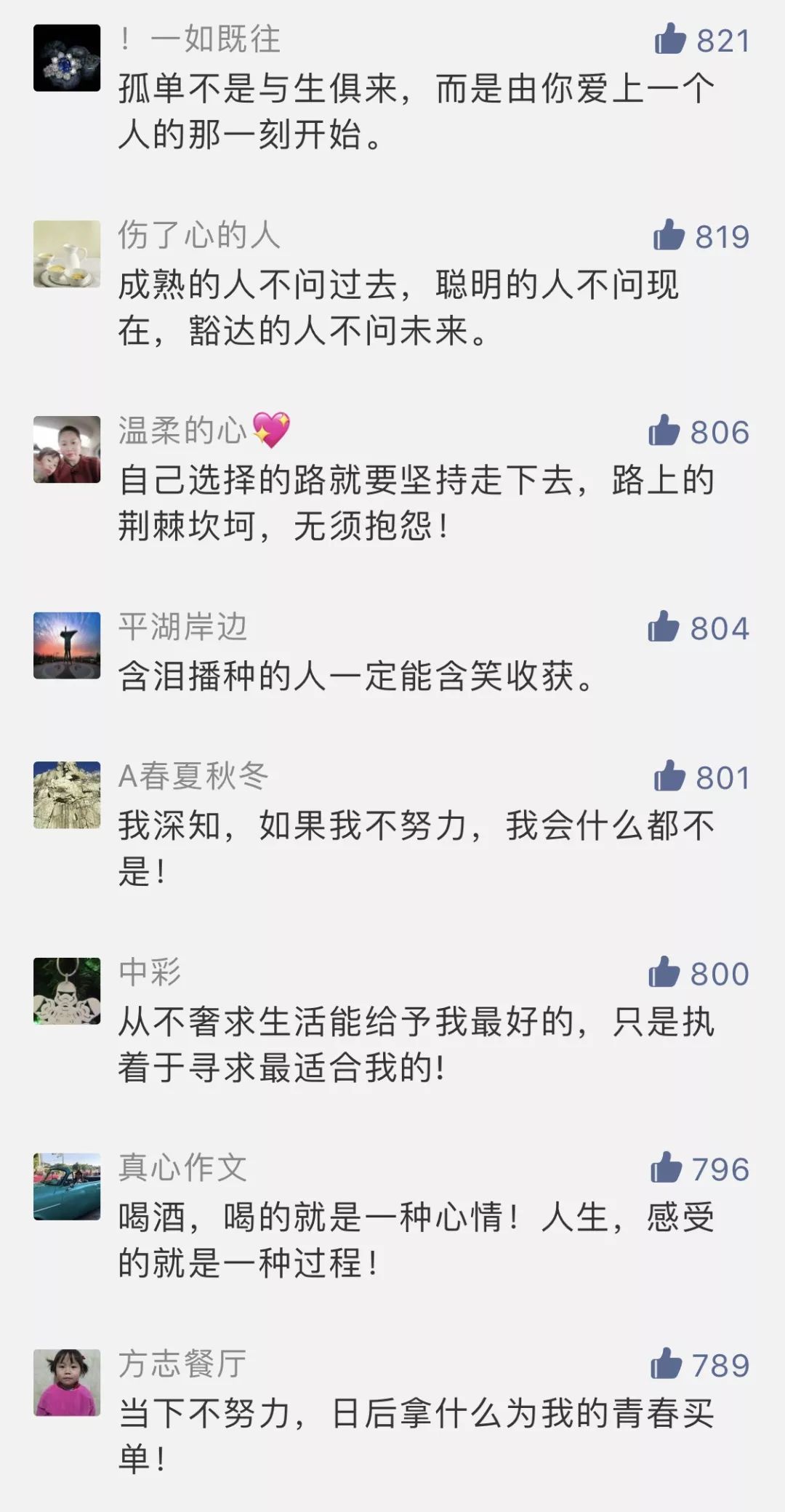Like 中彩's comment
The height and width of the screenshot is (1512, 785).
(664, 972)
